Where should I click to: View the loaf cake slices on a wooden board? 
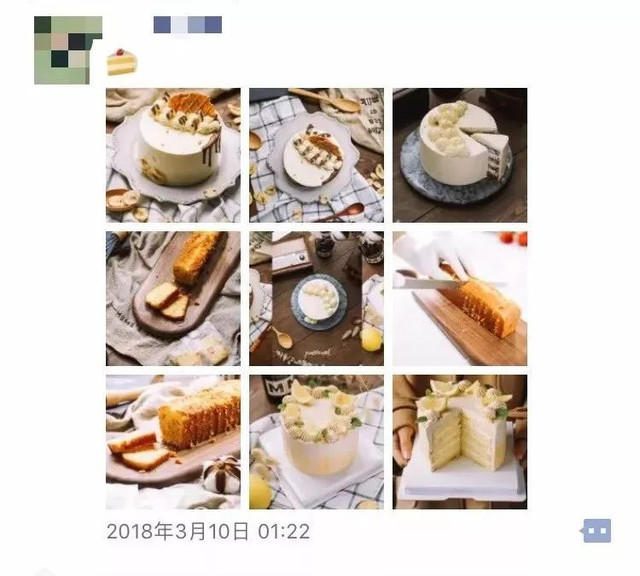tap(173, 298)
